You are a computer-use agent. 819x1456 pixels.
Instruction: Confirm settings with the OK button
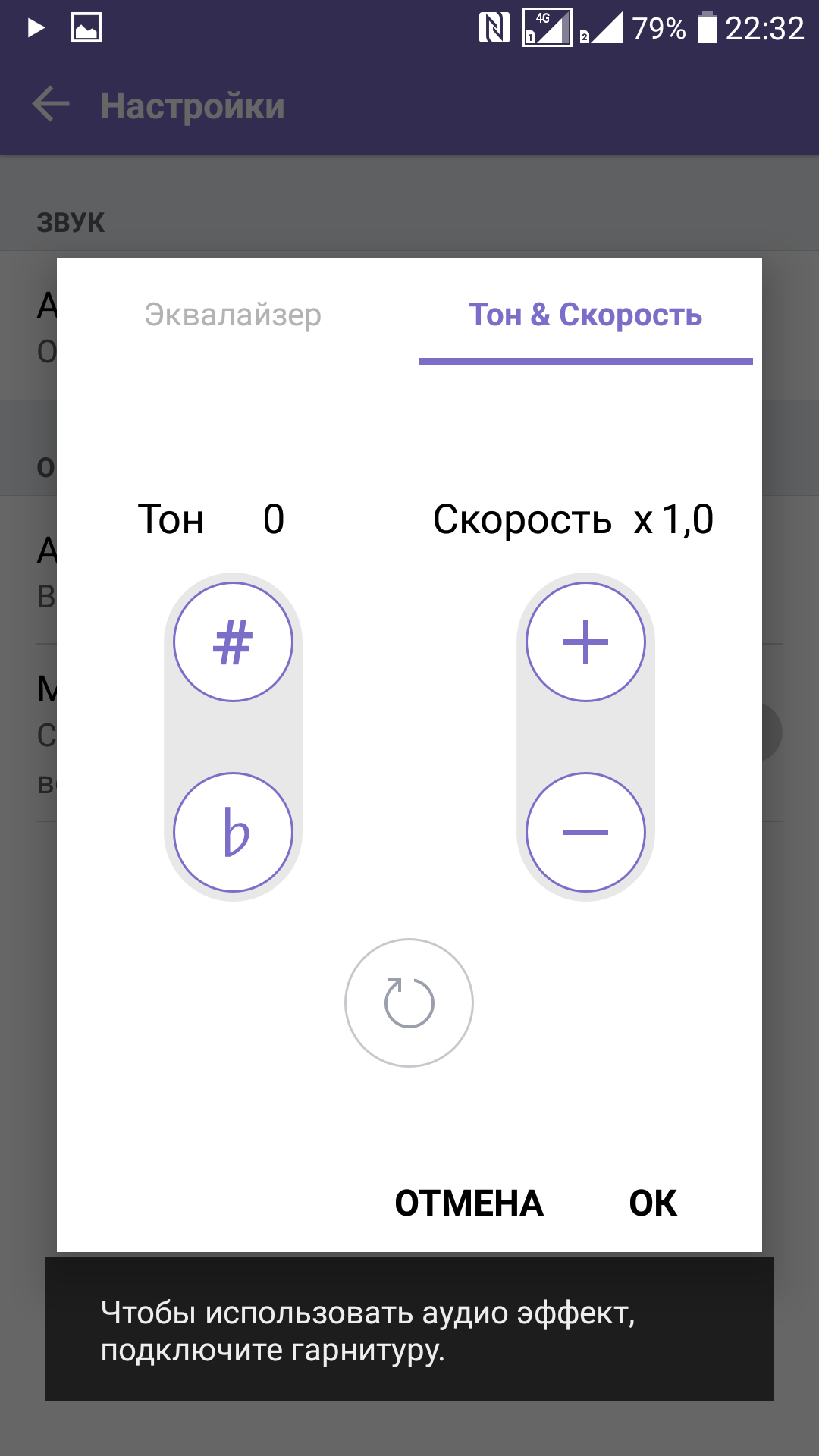(652, 1203)
